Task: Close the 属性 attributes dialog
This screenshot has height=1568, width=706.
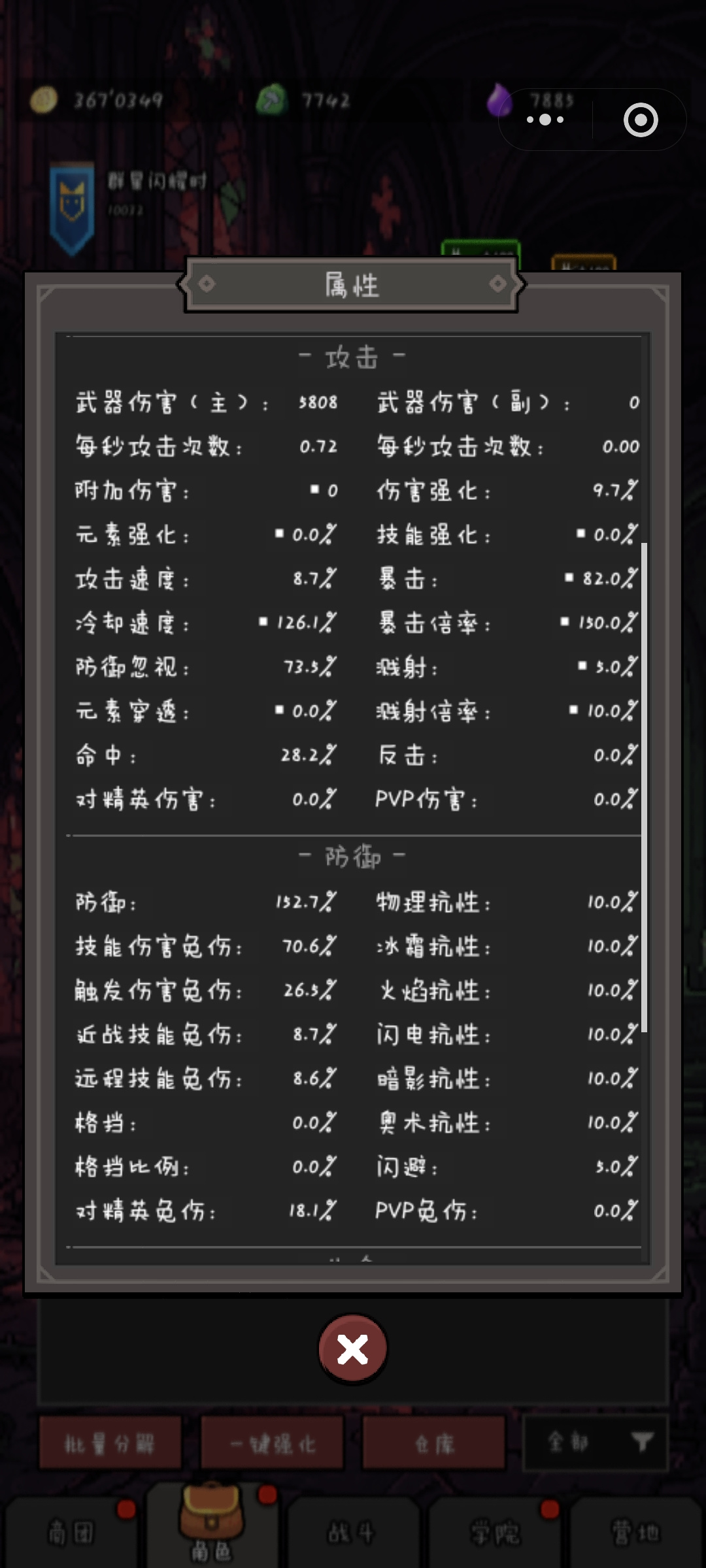Action: tap(352, 1349)
